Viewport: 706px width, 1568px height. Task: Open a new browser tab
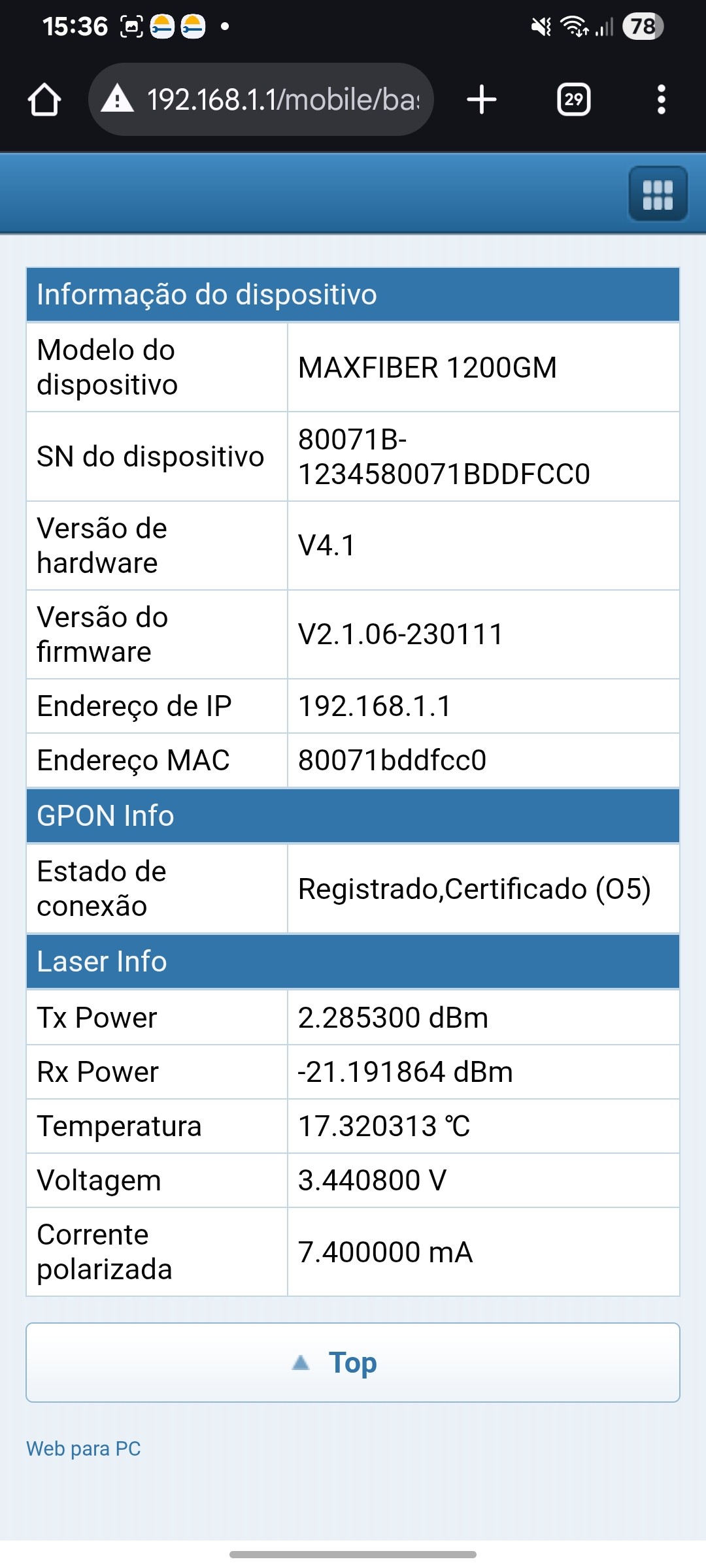(x=482, y=100)
